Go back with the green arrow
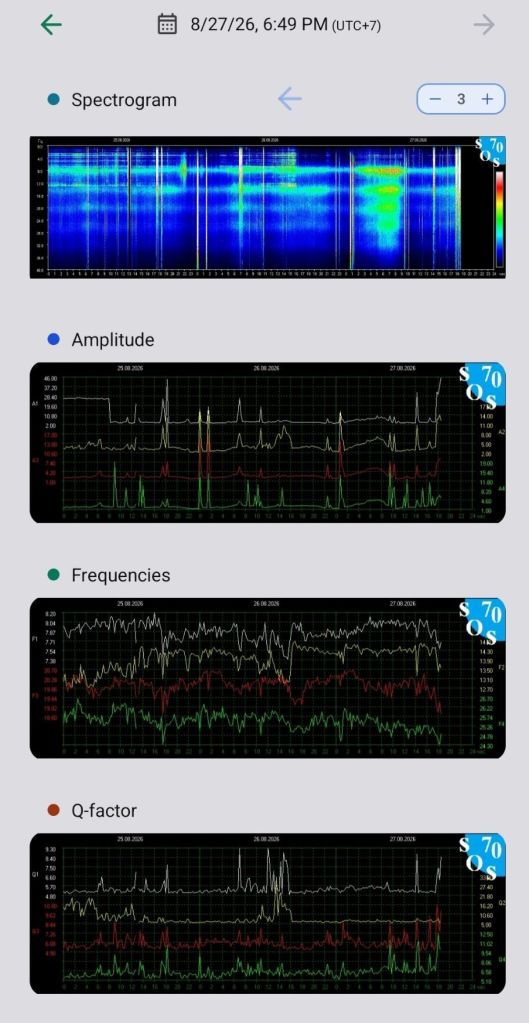Screen dimensions: 529x1023 [51, 25]
